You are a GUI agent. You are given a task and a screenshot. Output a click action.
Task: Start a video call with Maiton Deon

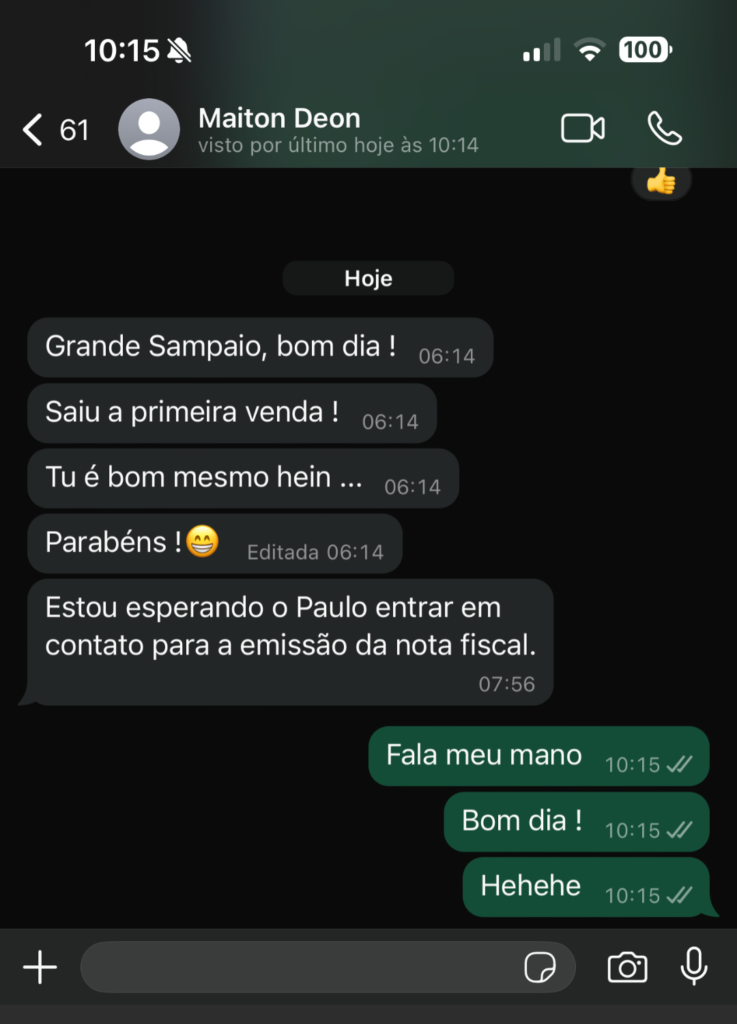582,129
